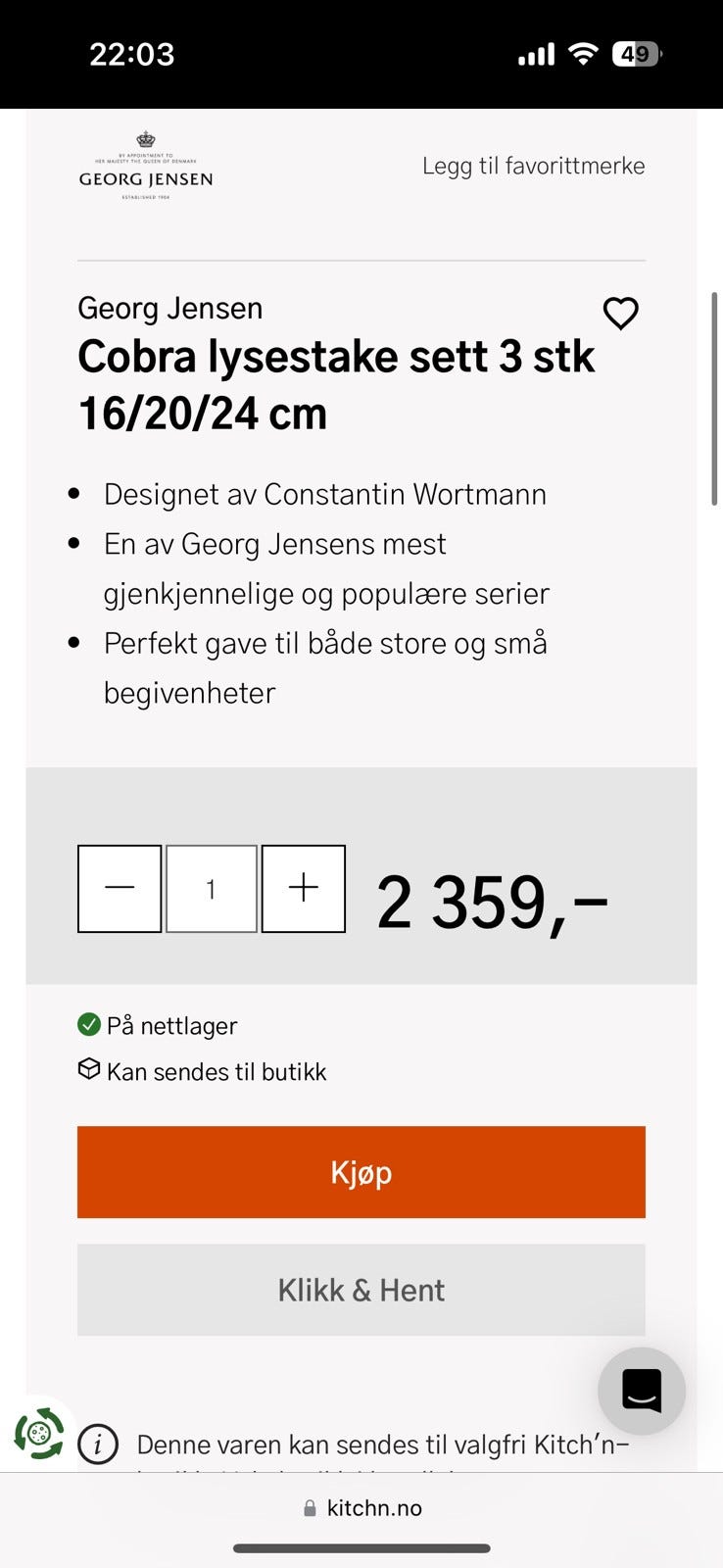Tap the cookie consent icon bottom left
This screenshot has height=1568, width=723.
[39, 1433]
